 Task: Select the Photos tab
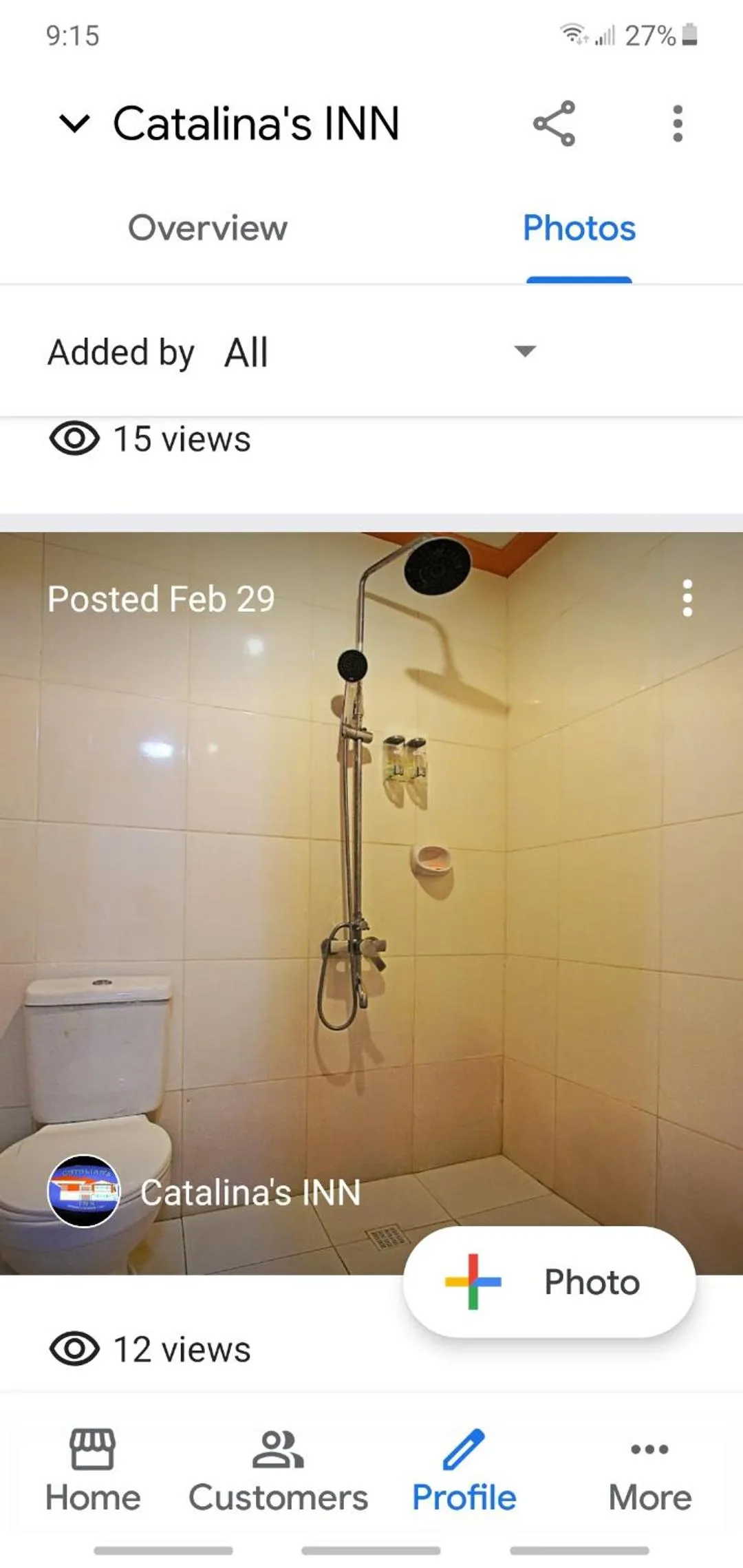click(x=579, y=229)
